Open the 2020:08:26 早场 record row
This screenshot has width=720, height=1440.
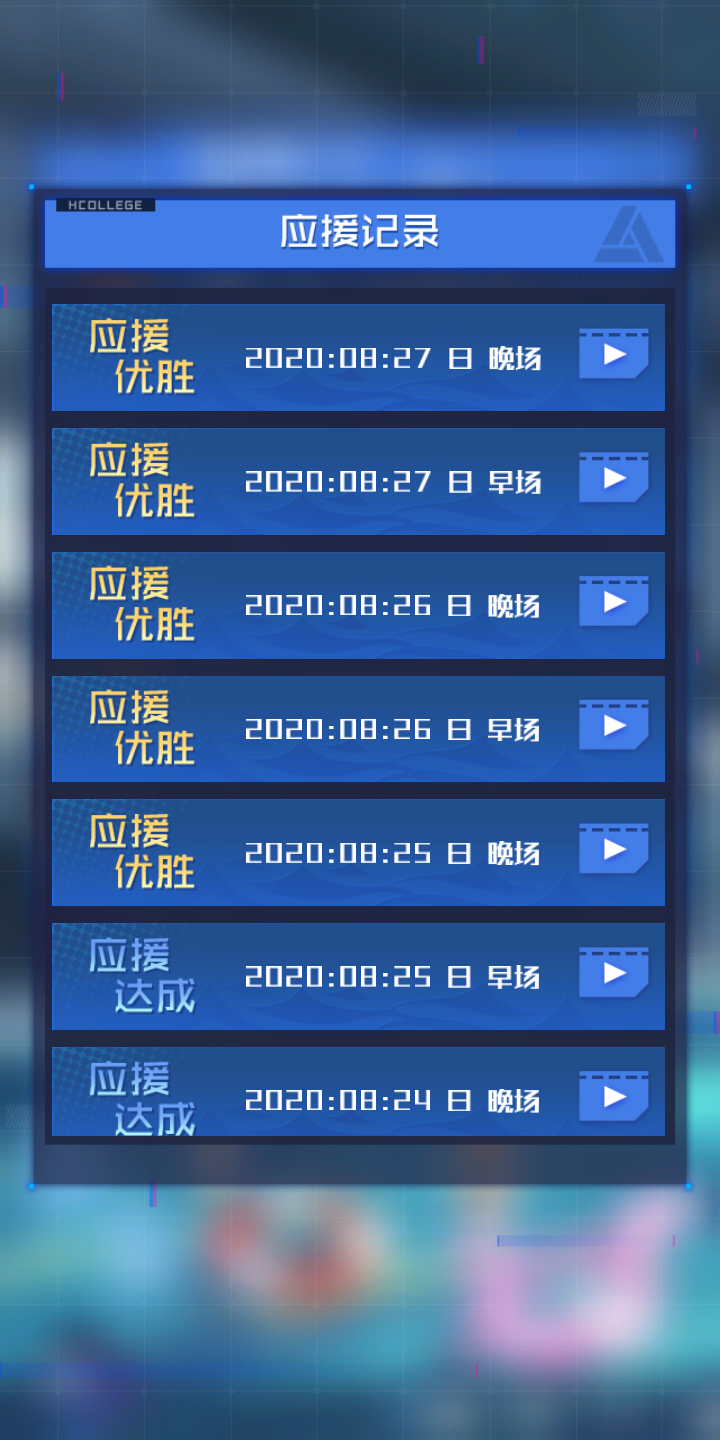tap(358, 729)
